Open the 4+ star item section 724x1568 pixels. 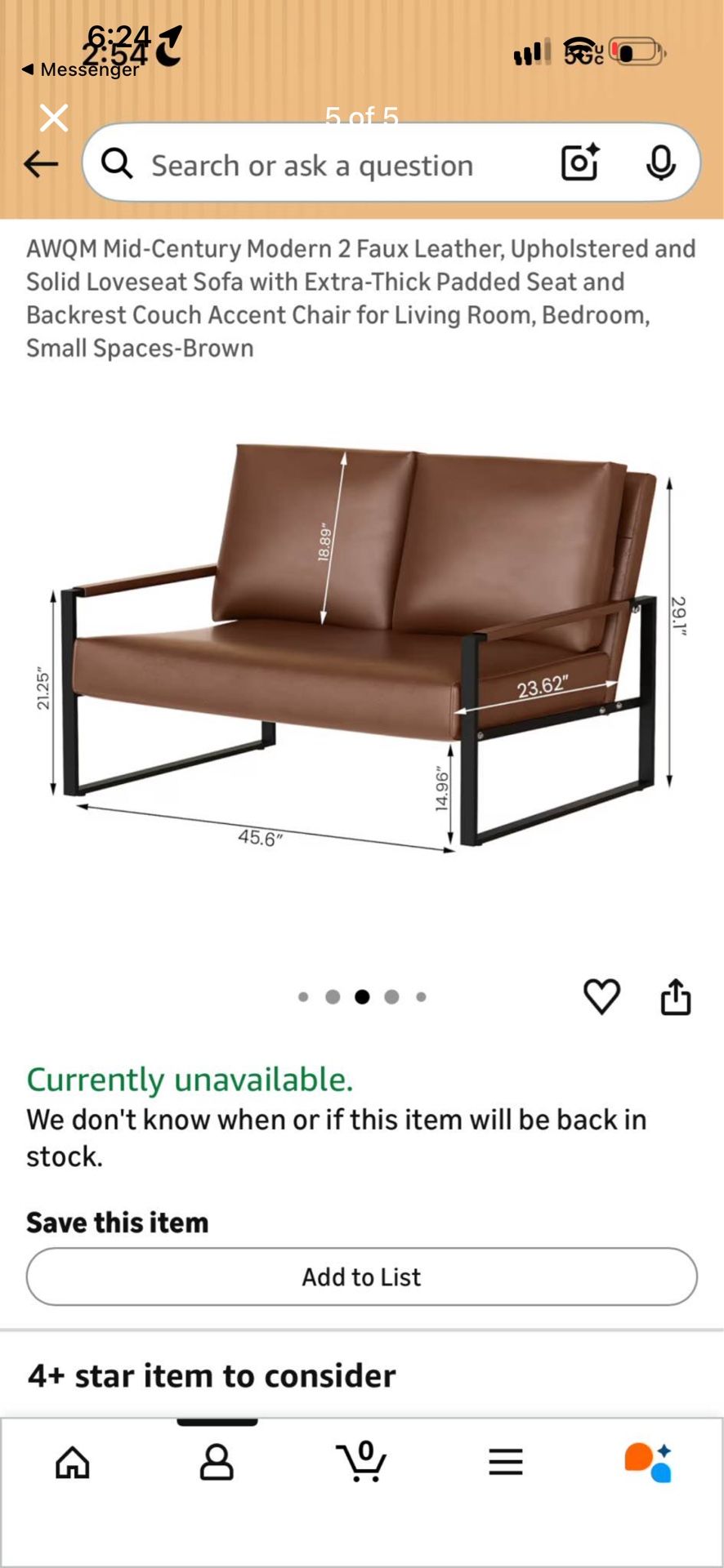[x=210, y=1375]
